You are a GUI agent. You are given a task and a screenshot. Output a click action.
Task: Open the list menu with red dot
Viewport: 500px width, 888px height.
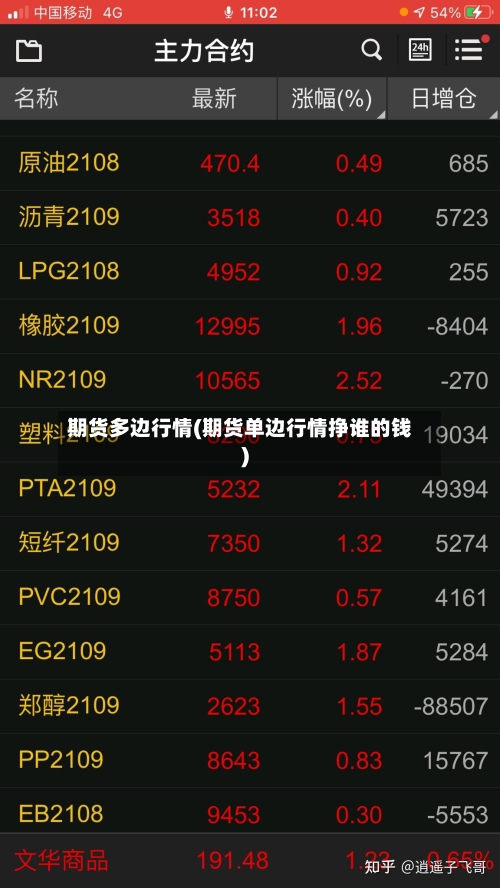click(x=471, y=49)
